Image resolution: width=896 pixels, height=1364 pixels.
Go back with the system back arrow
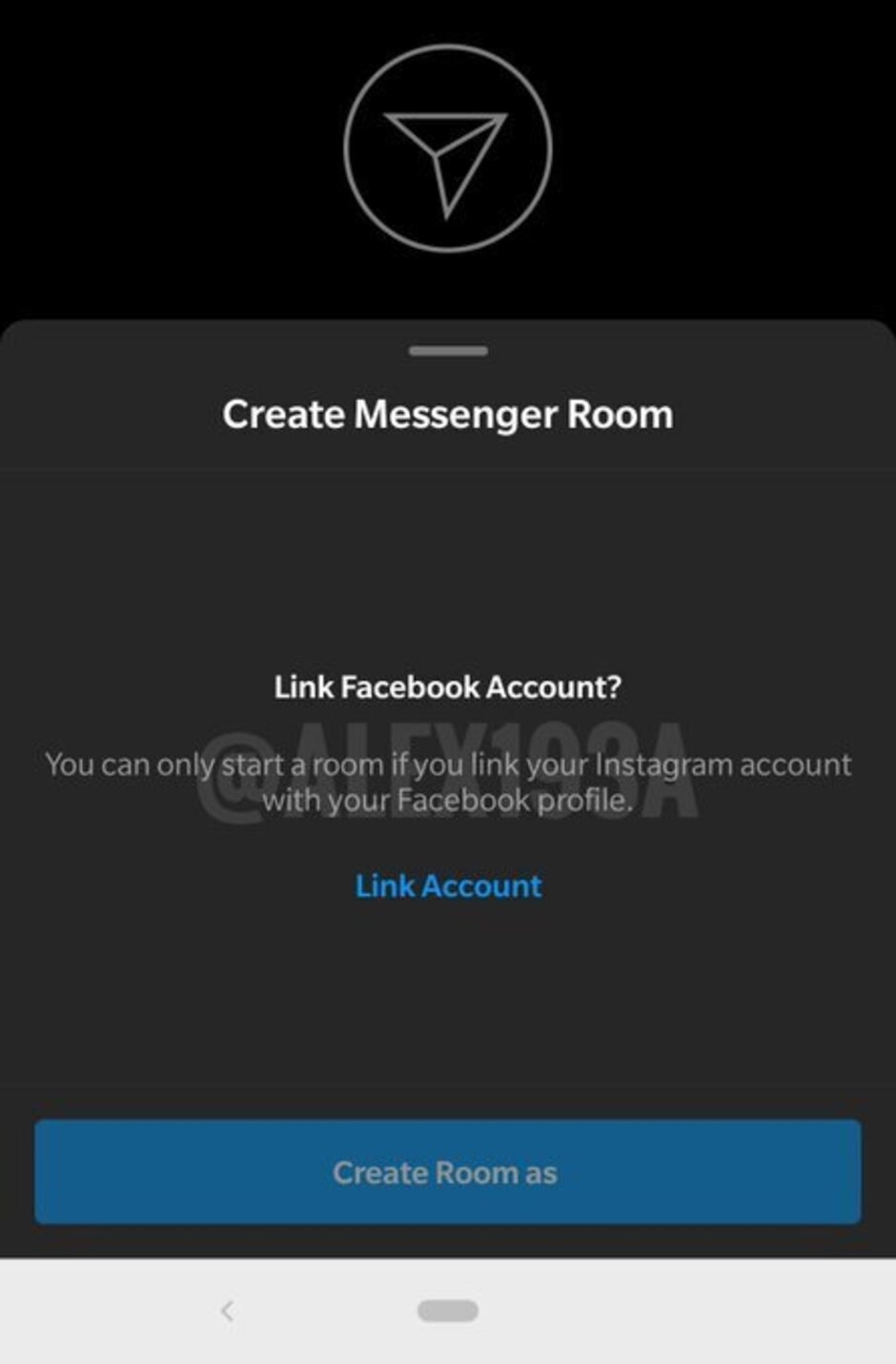(x=227, y=1312)
